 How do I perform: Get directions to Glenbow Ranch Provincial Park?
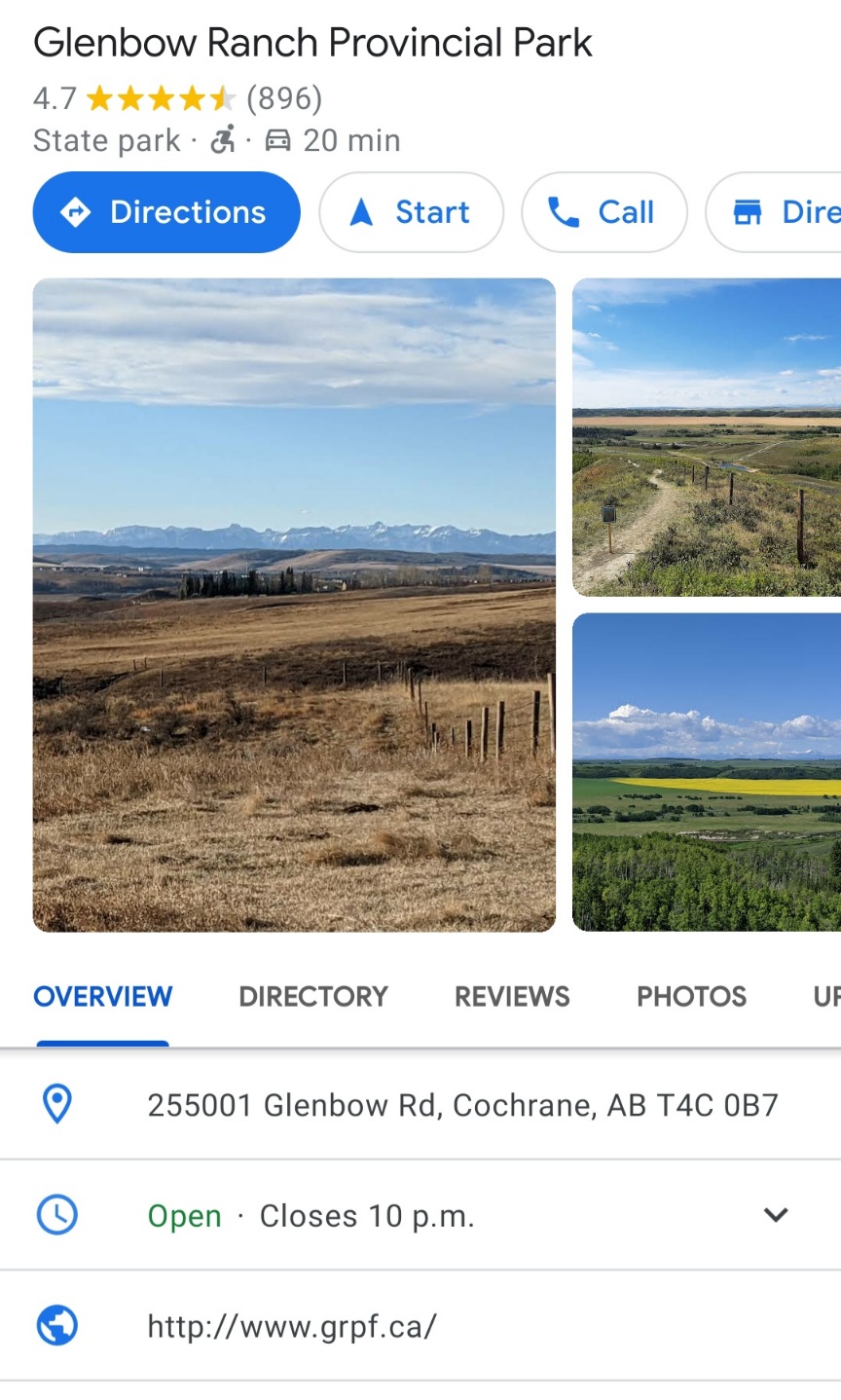point(166,212)
